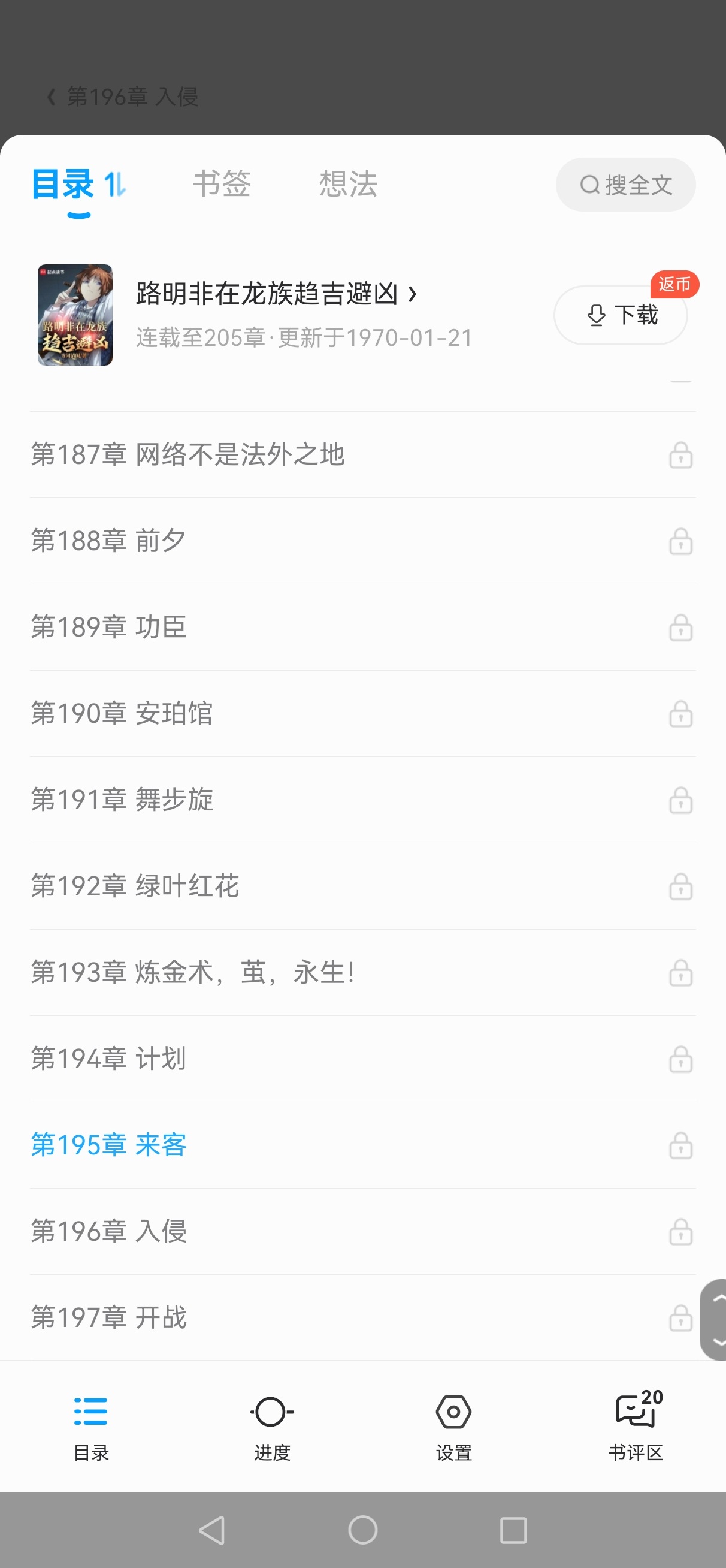Jump to chapter 第195章 来客

click(108, 1145)
